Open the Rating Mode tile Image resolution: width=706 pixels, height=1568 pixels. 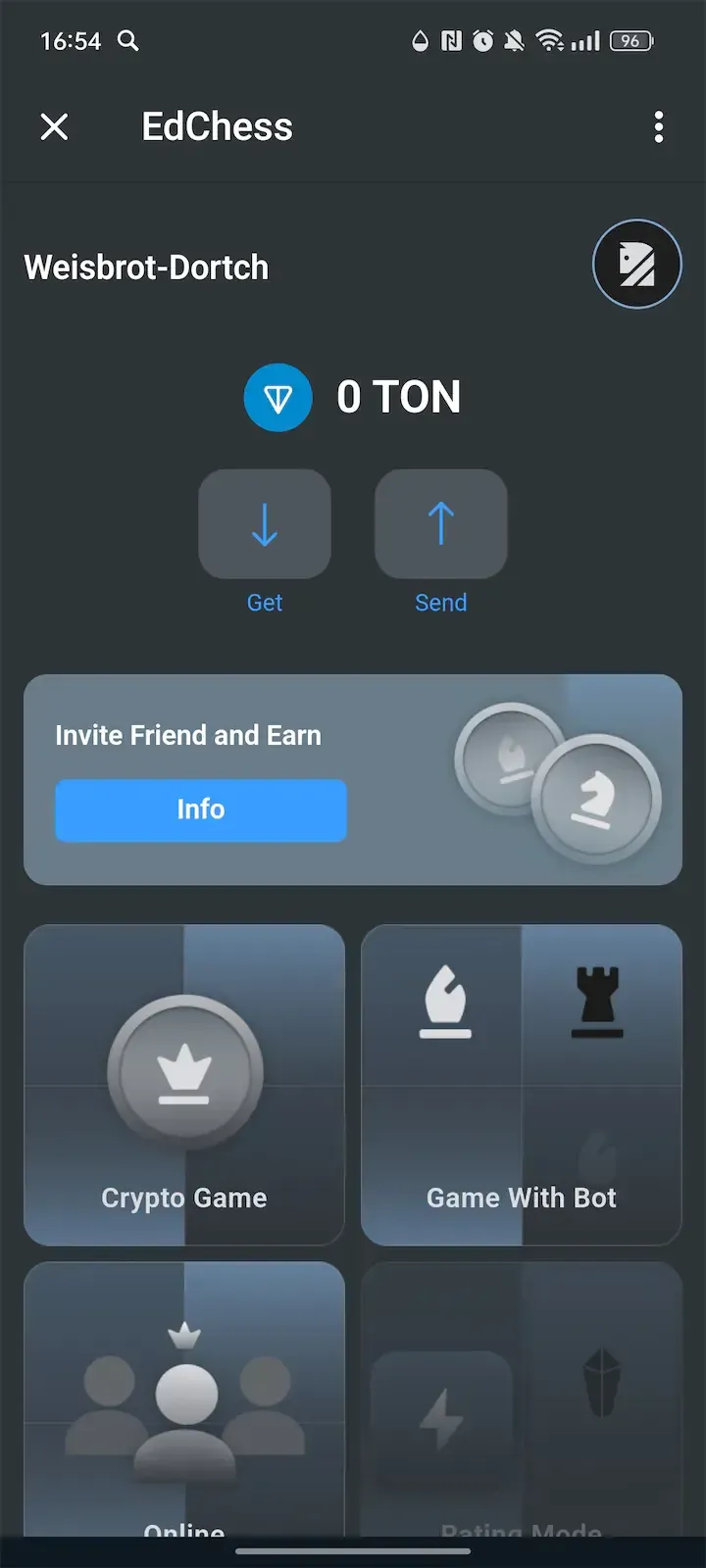[x=521, y=1401]
